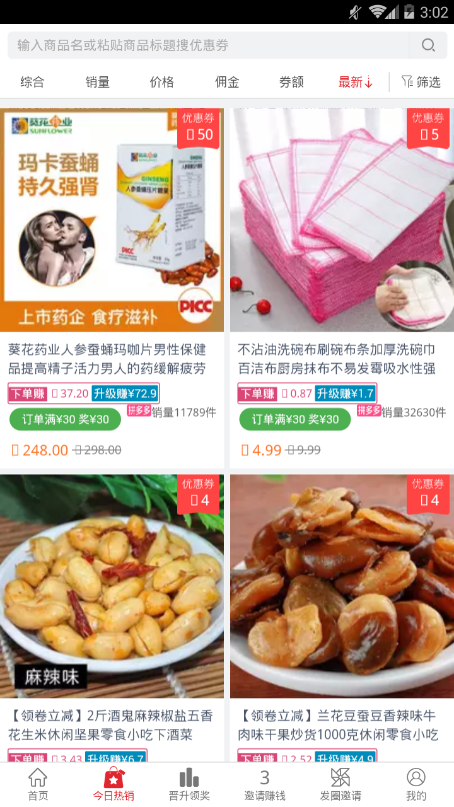Sort products by 券额
This screenshot has height=807, width=454.
[x=291, y=82]
